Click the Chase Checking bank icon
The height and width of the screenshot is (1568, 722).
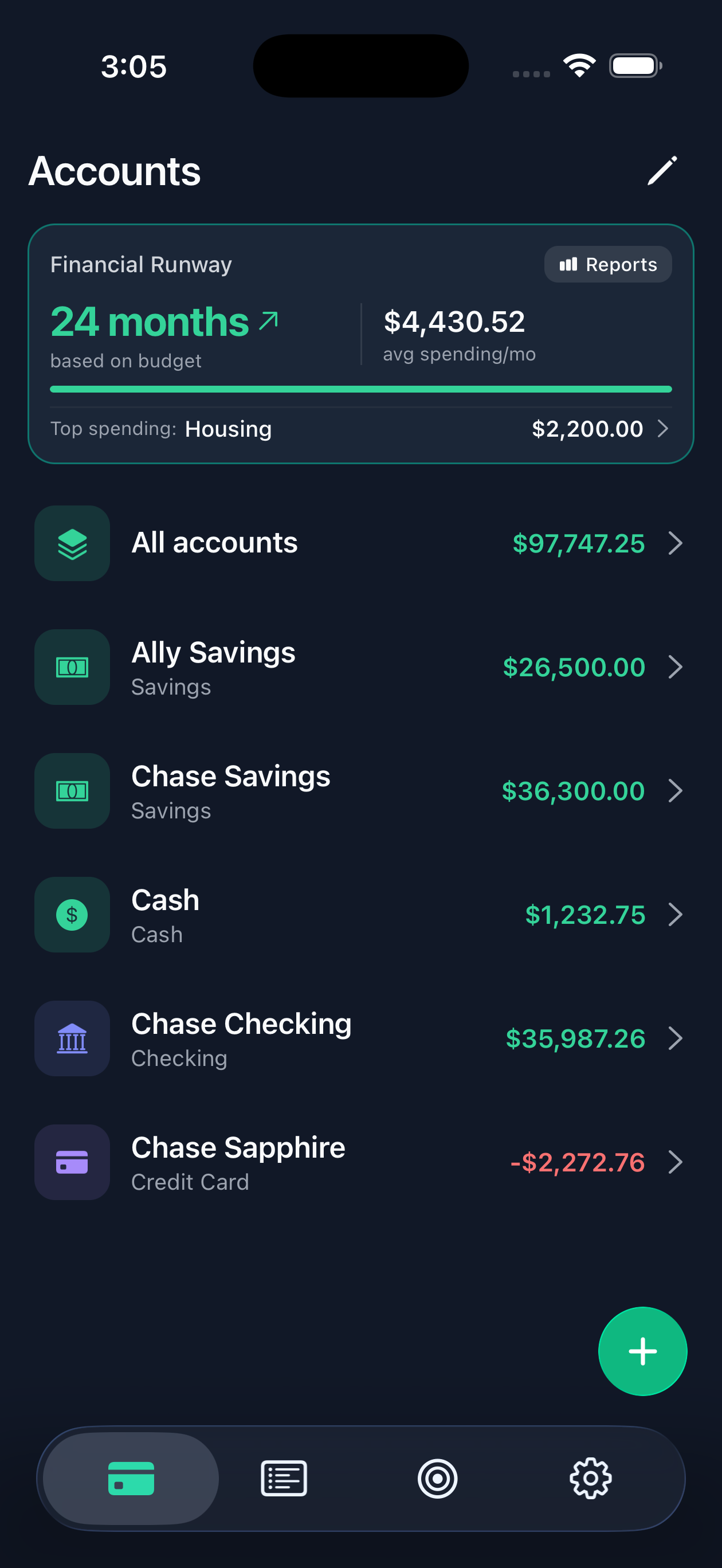click(x=72, y=1039)
